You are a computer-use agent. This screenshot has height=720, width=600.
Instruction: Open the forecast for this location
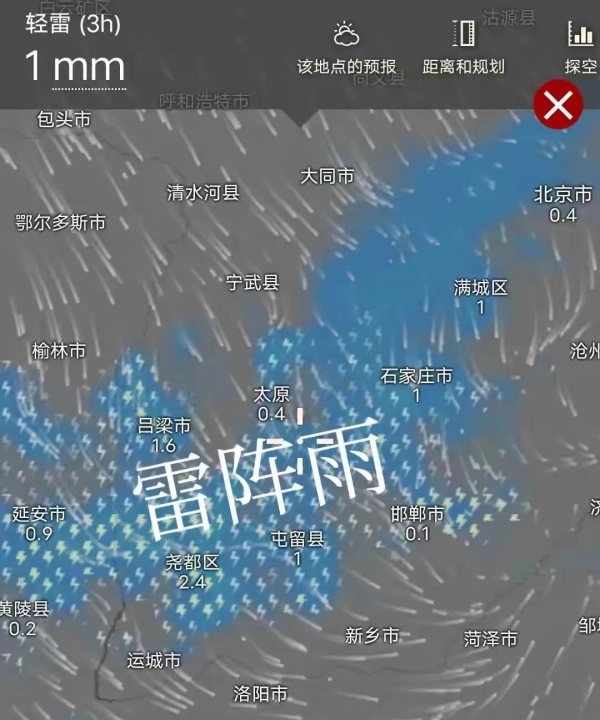coord(346,48)
